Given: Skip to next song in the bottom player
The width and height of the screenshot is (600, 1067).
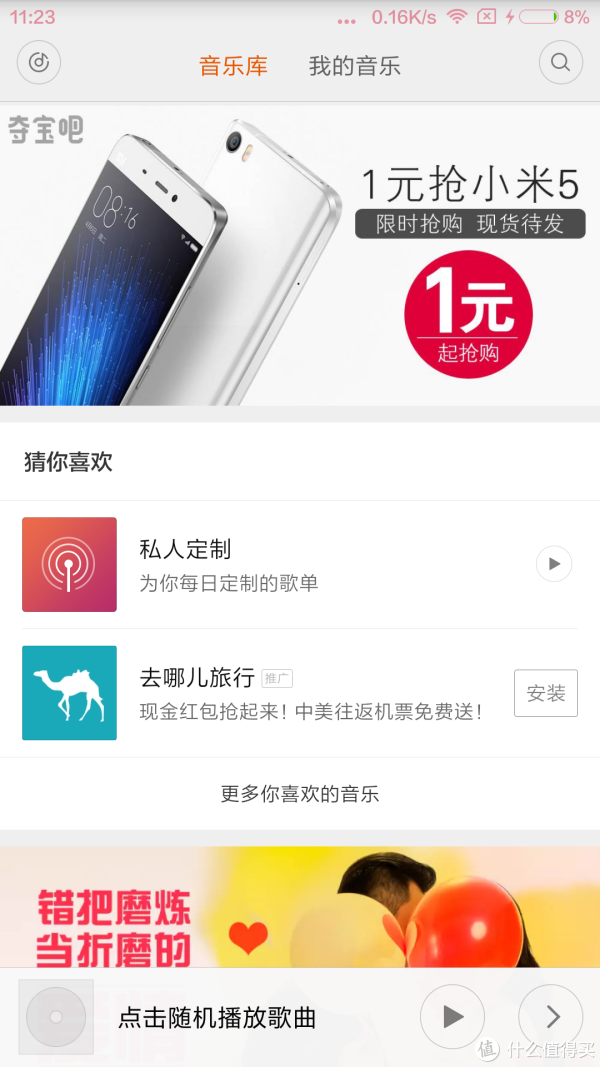Looking at the screenshot, I should pyautogui.click(x=551, y=1017).
